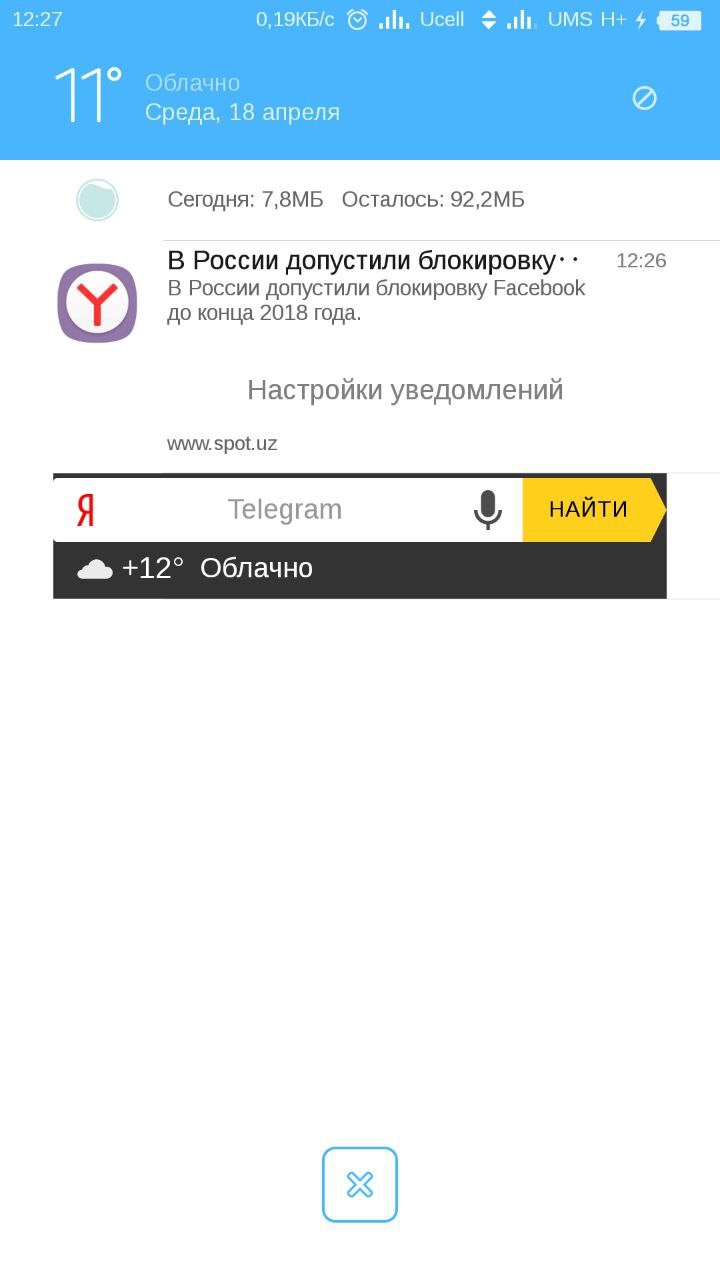
Task: Open the +12° Облачно weather widget
Action: point(215,569)
